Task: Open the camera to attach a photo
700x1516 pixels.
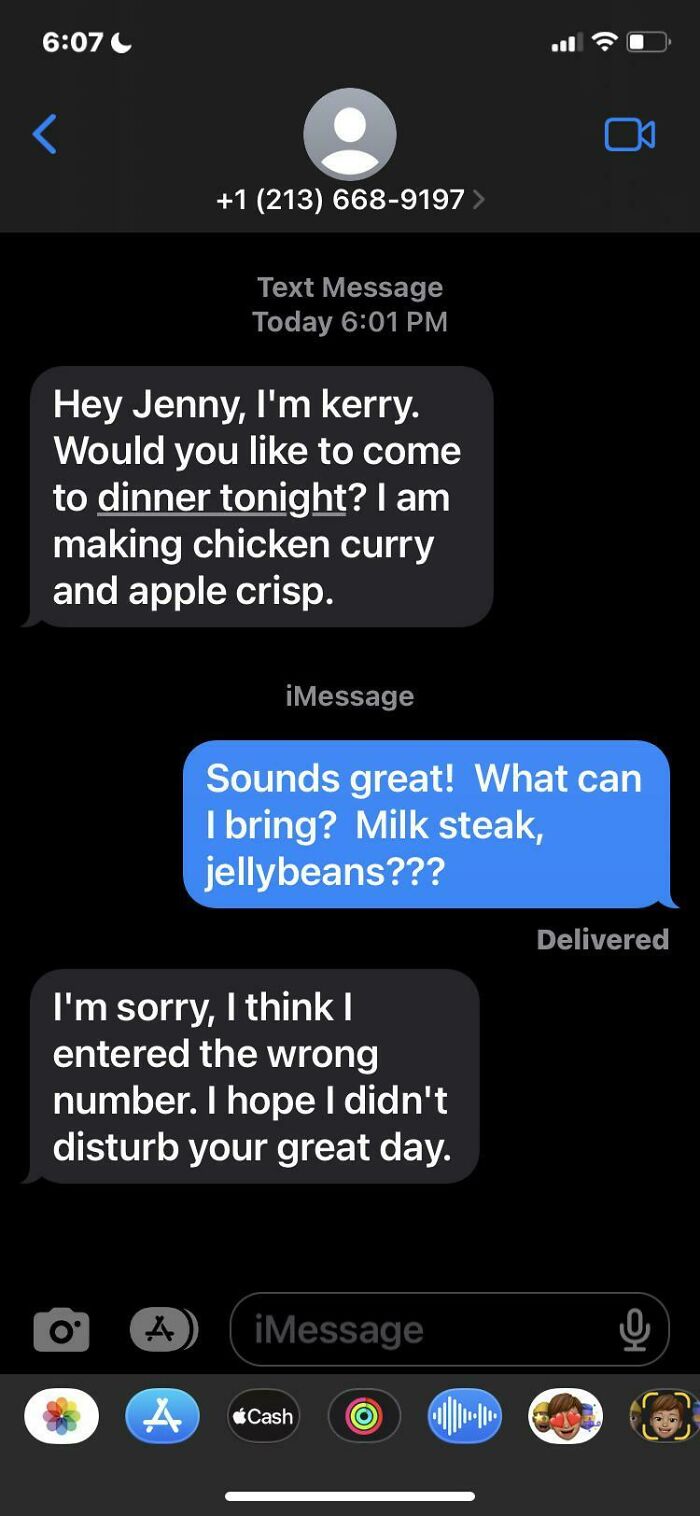Action: click(x=62, y=1330)
